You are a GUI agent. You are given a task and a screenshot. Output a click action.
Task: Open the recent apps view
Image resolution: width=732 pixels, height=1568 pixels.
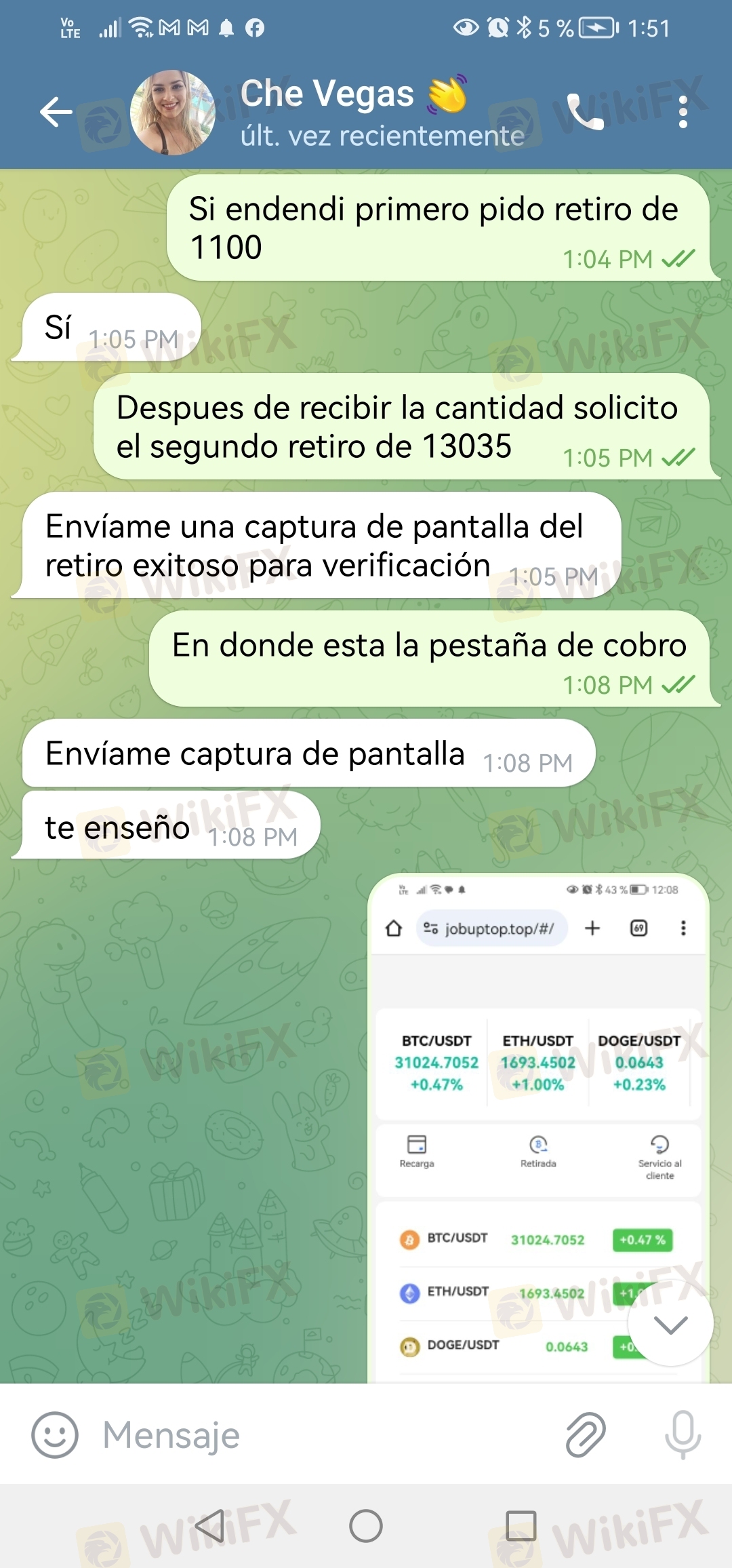pyautogui.click(x=521, y=1526)
